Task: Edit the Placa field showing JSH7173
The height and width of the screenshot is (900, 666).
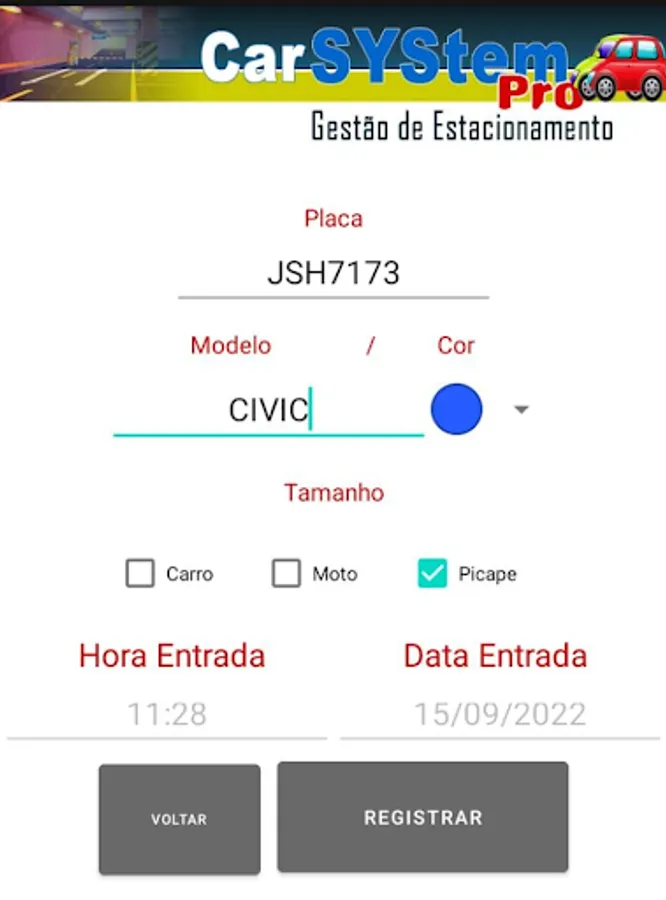Action: pyautogui.click(x=333, y=273)
